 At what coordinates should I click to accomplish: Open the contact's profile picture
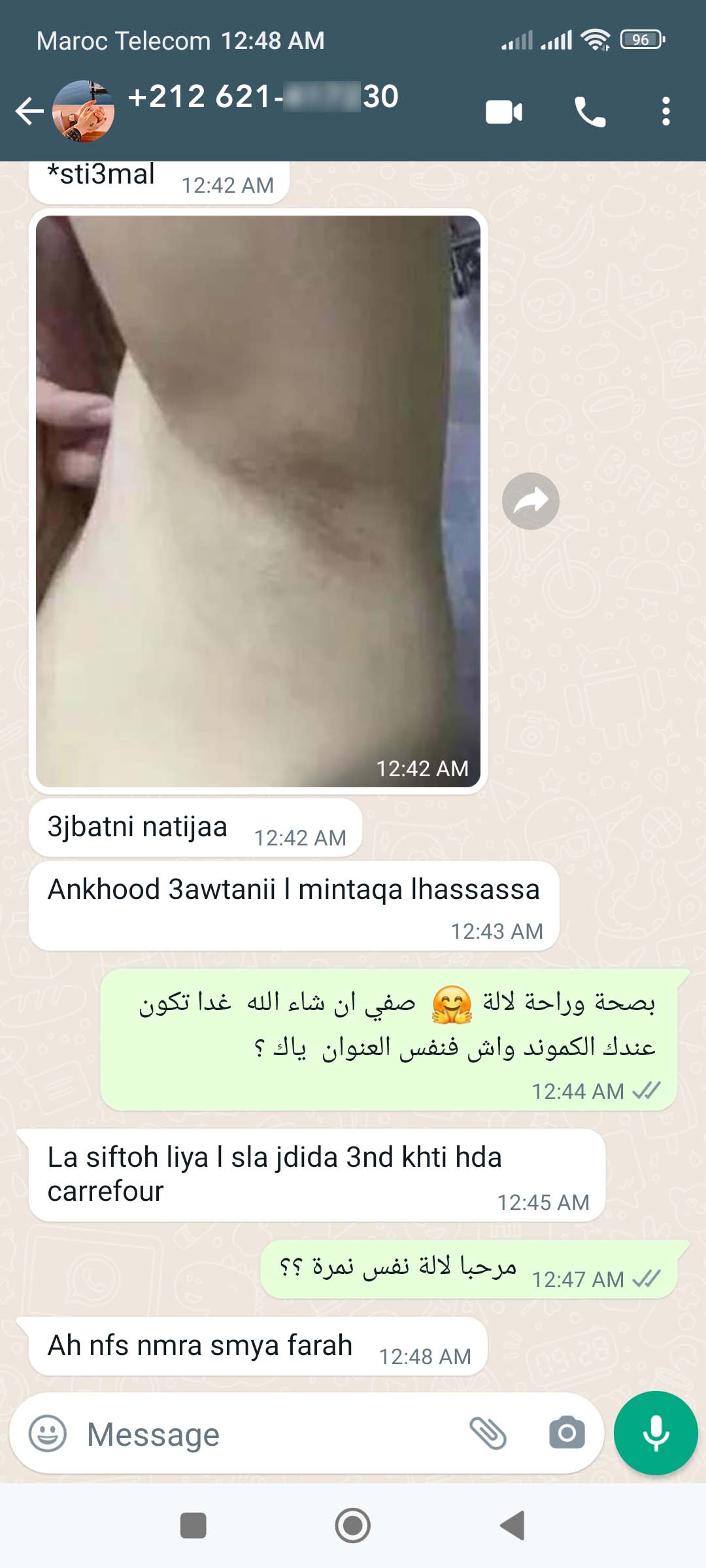[x=83, y=111]
